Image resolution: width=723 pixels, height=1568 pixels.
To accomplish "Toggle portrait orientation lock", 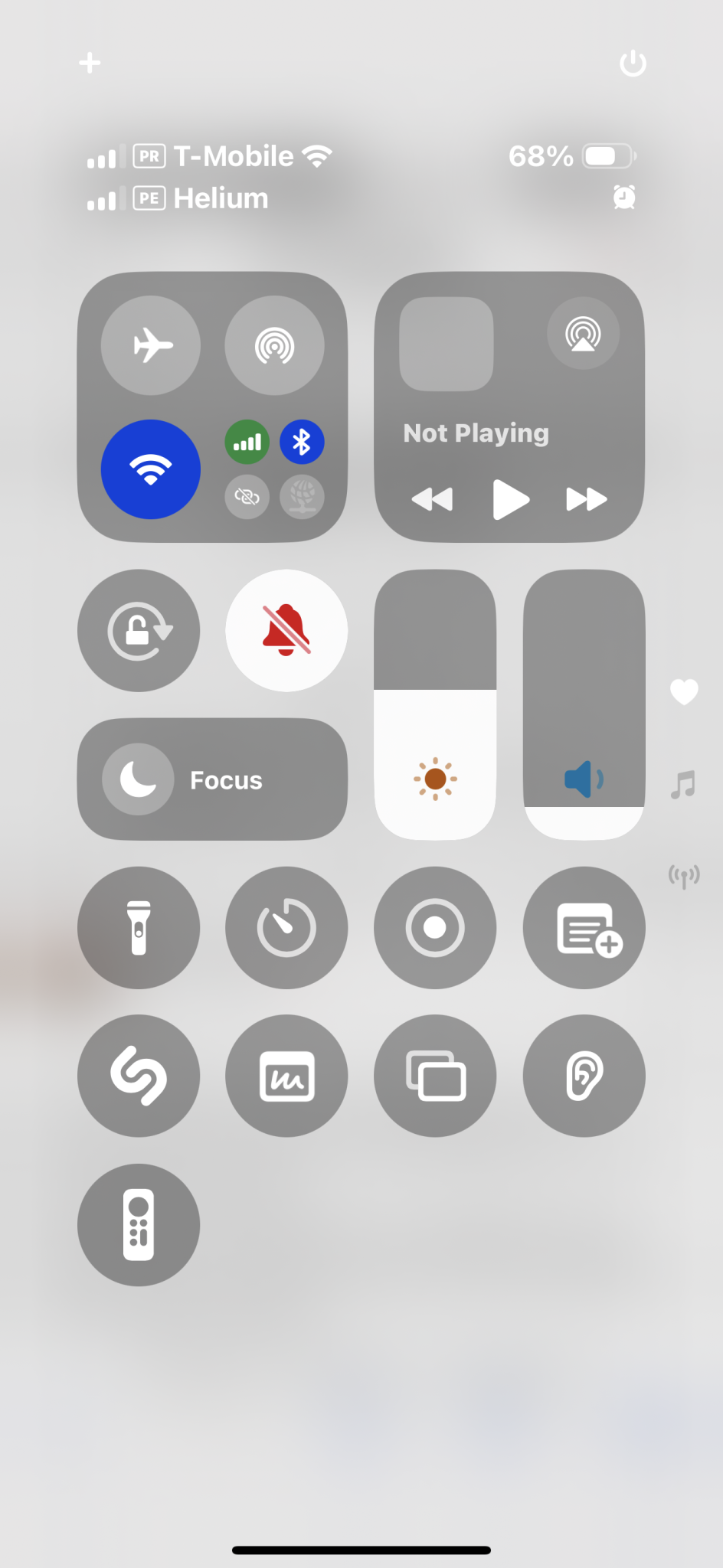I will pos(139,631).
